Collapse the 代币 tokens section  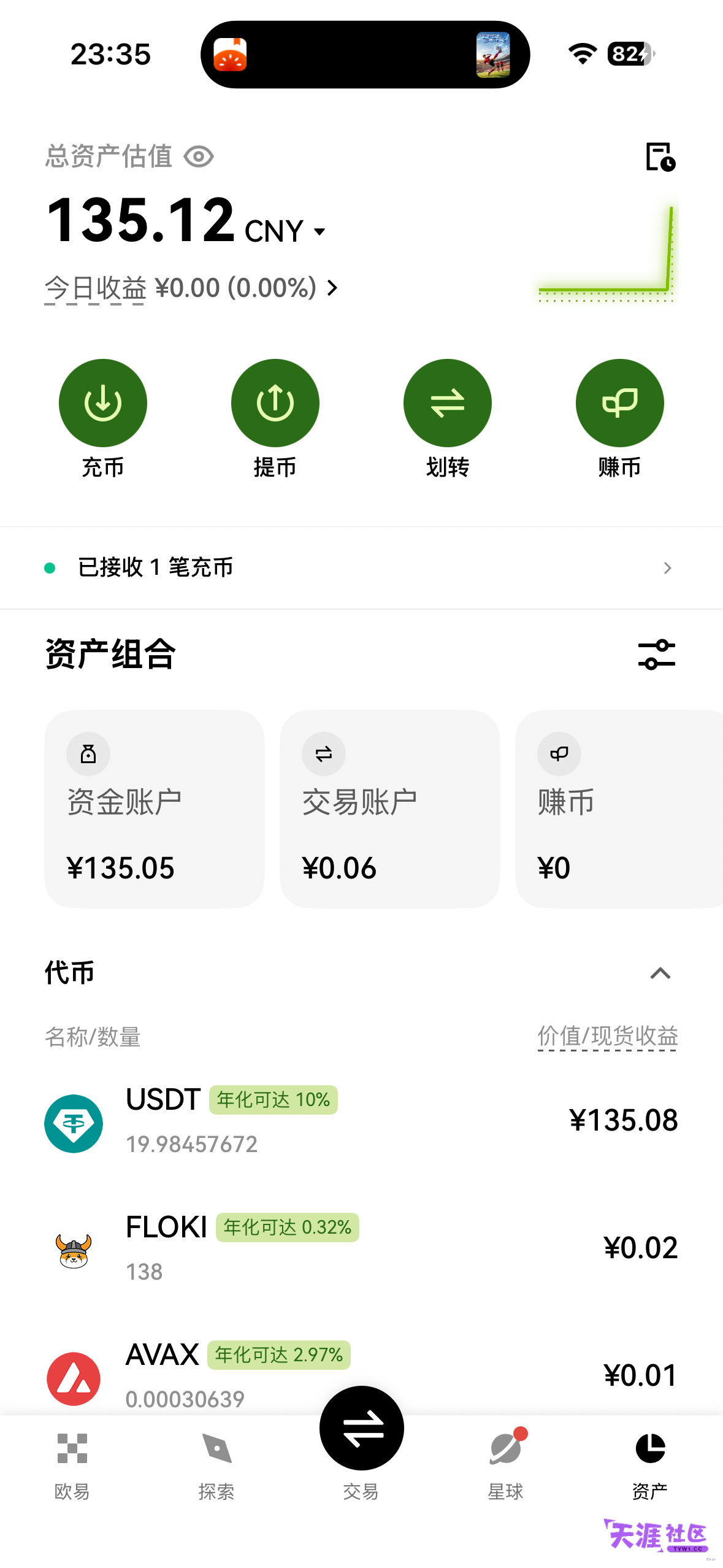[660, 973]
